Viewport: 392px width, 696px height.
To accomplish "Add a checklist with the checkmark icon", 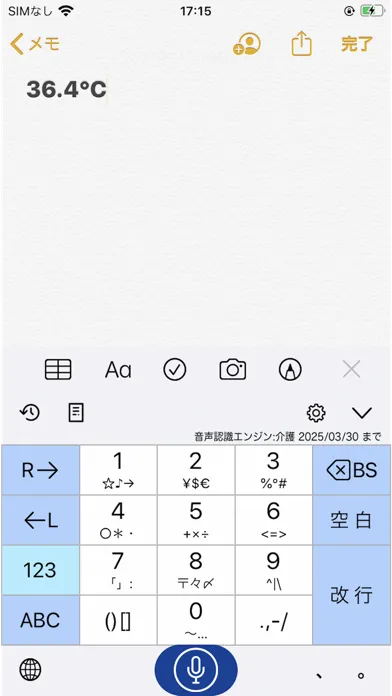I will (x=175, y=370).
